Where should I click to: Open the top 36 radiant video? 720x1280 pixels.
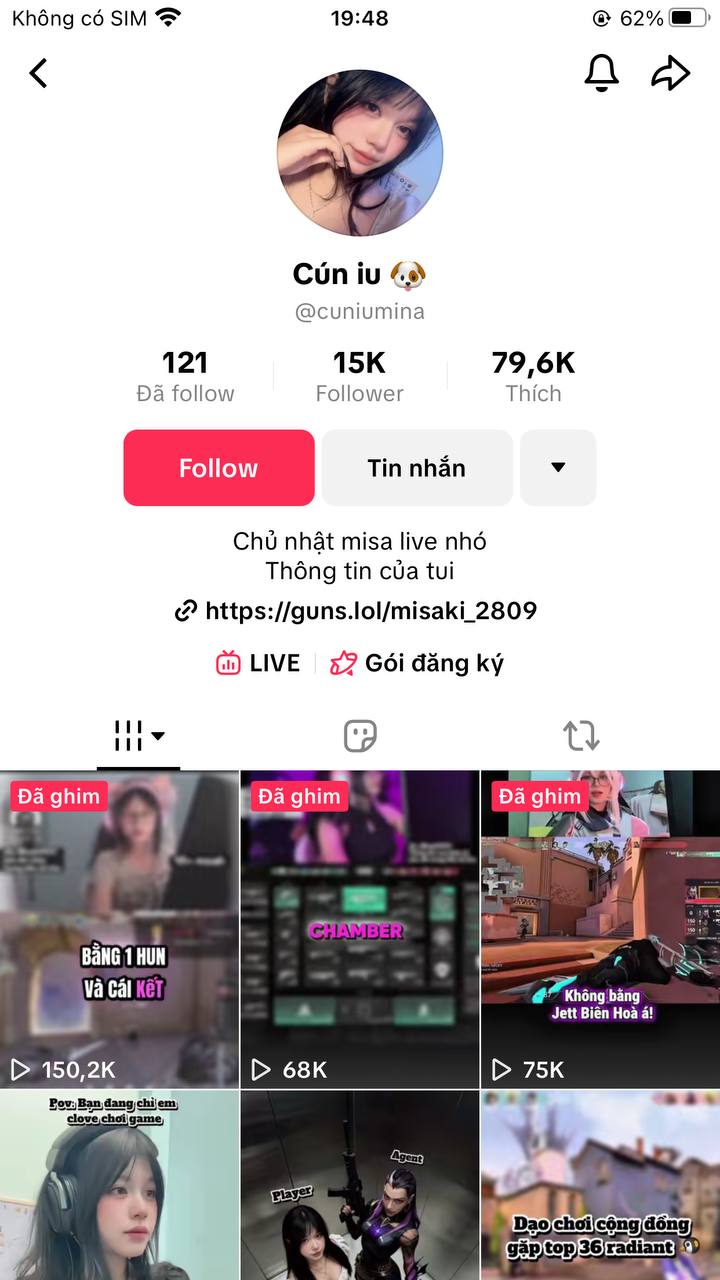click(600, 1185)
